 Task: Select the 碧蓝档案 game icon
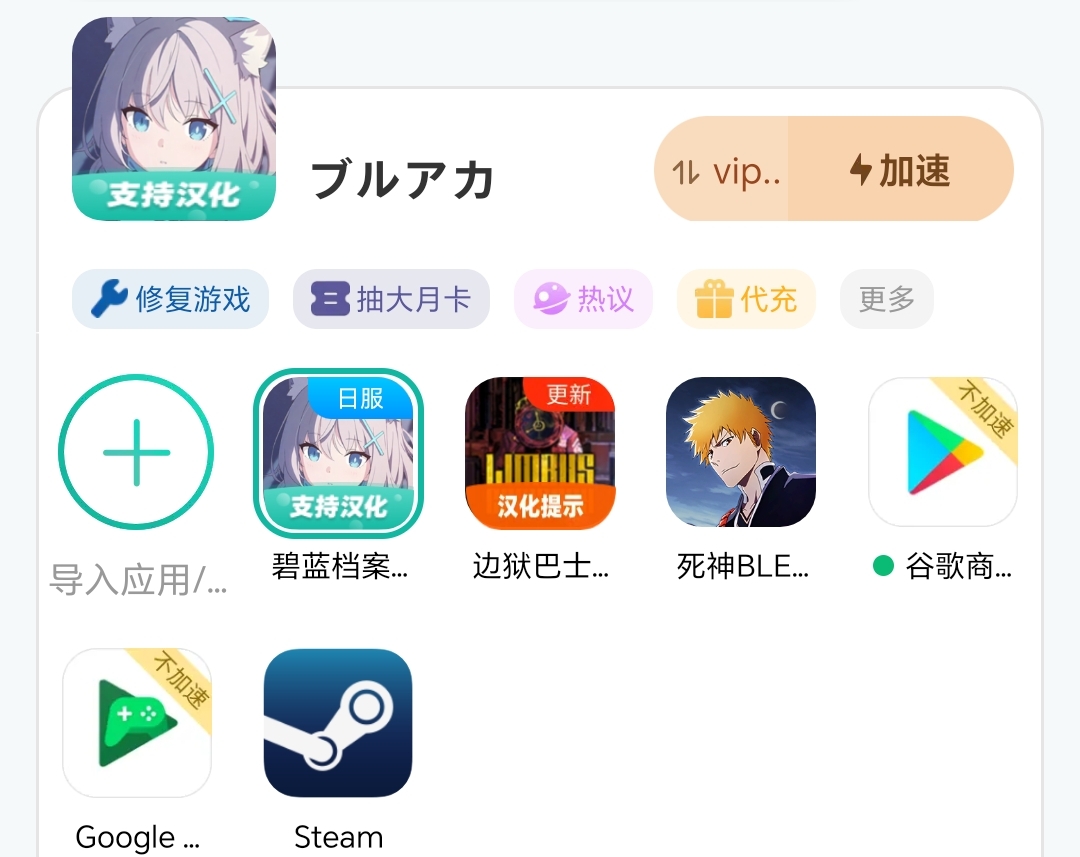339,452
